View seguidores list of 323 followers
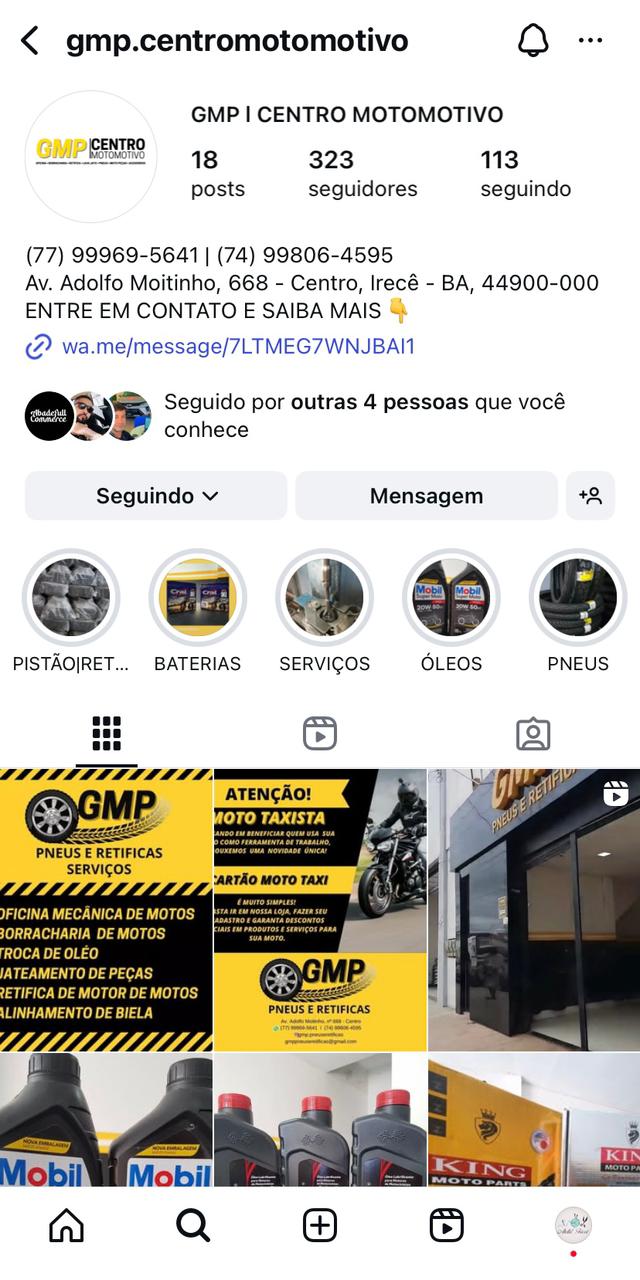640x1280 pixels. pyautogui.click(x=362, y=174)
